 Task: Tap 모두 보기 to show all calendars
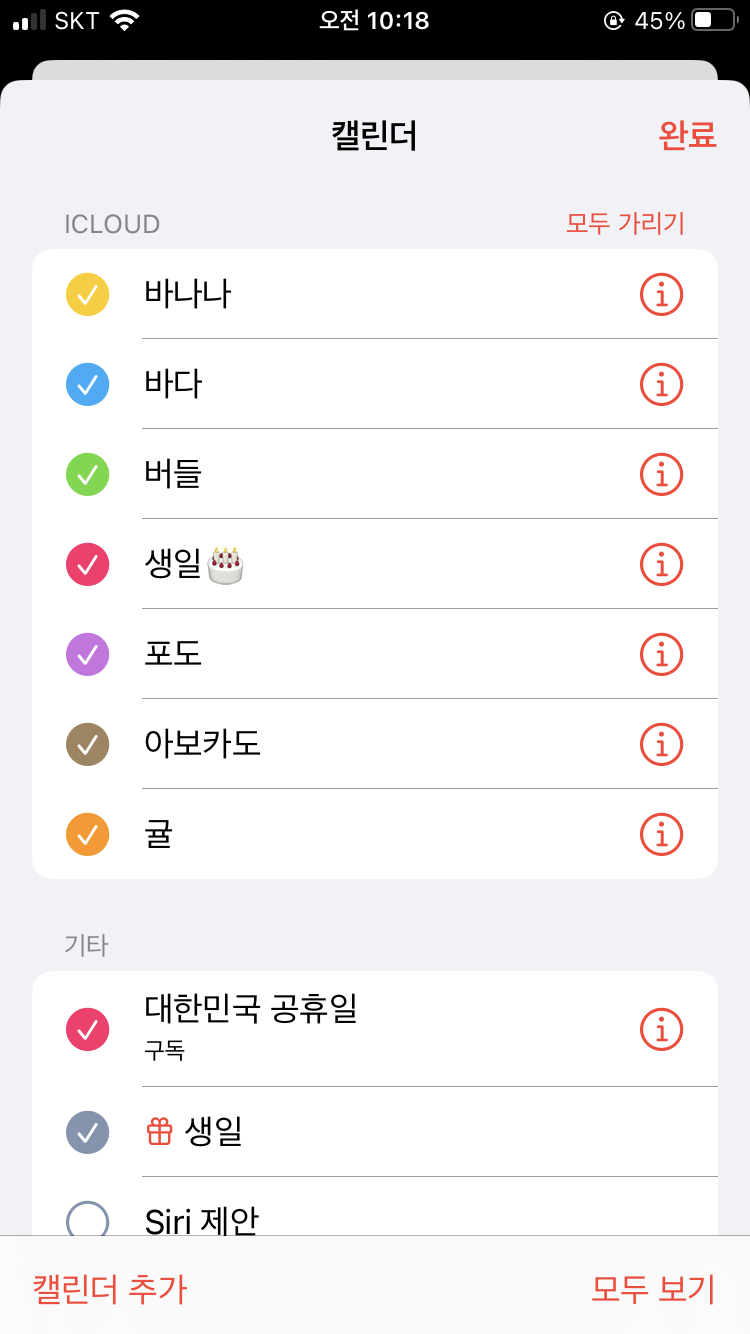tap(653, 1289)
